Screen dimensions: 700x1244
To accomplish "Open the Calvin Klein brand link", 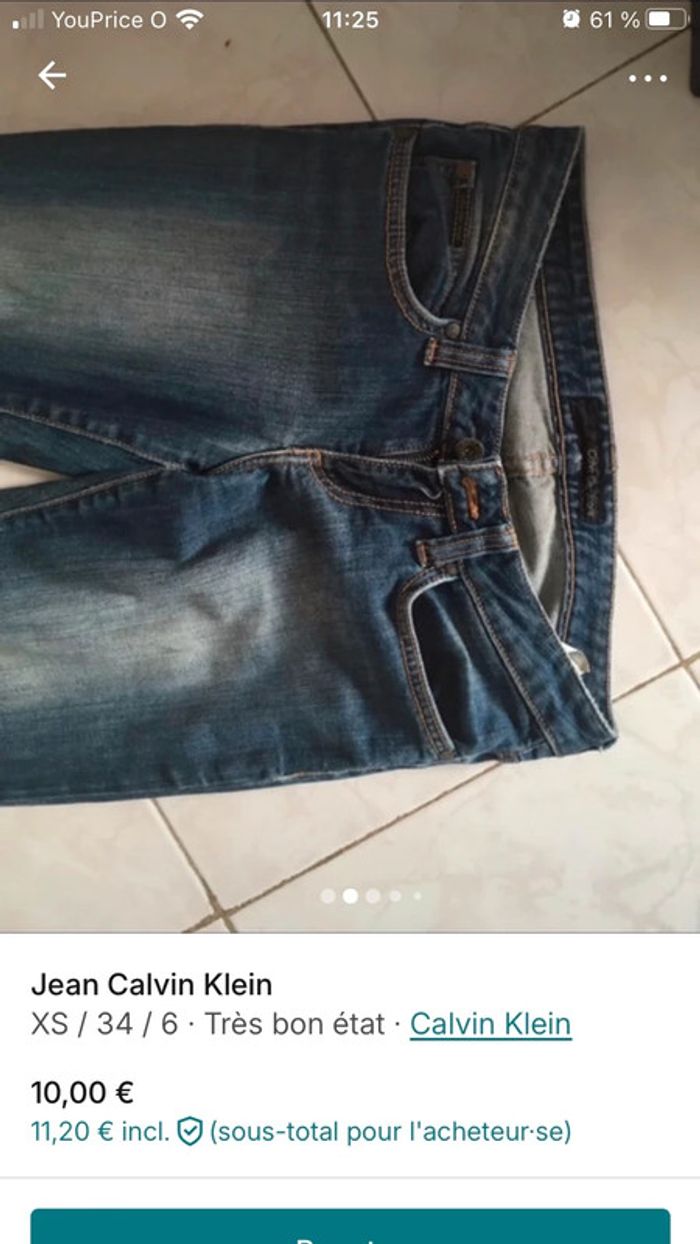I will click(490, 1024).
